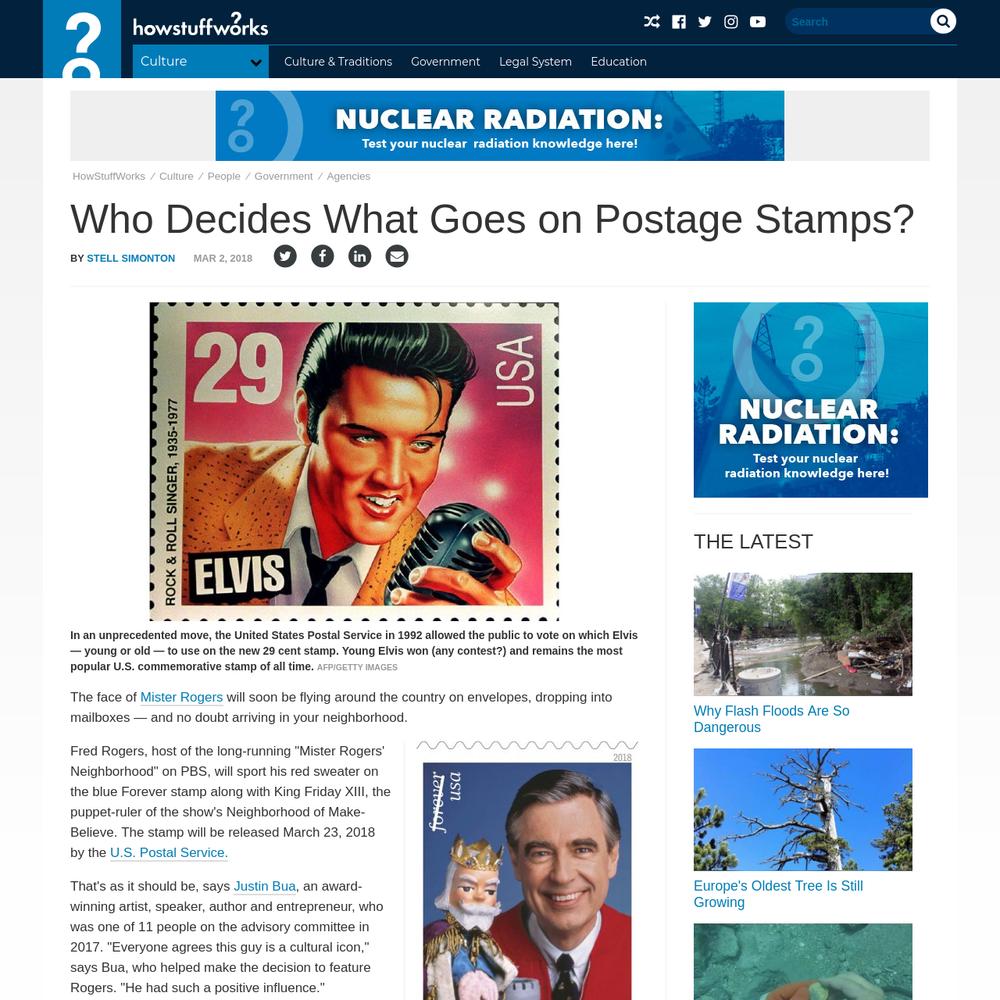Open the Government section
The height and width of the screenshot is (1000, 1000).
pos(445,62)
